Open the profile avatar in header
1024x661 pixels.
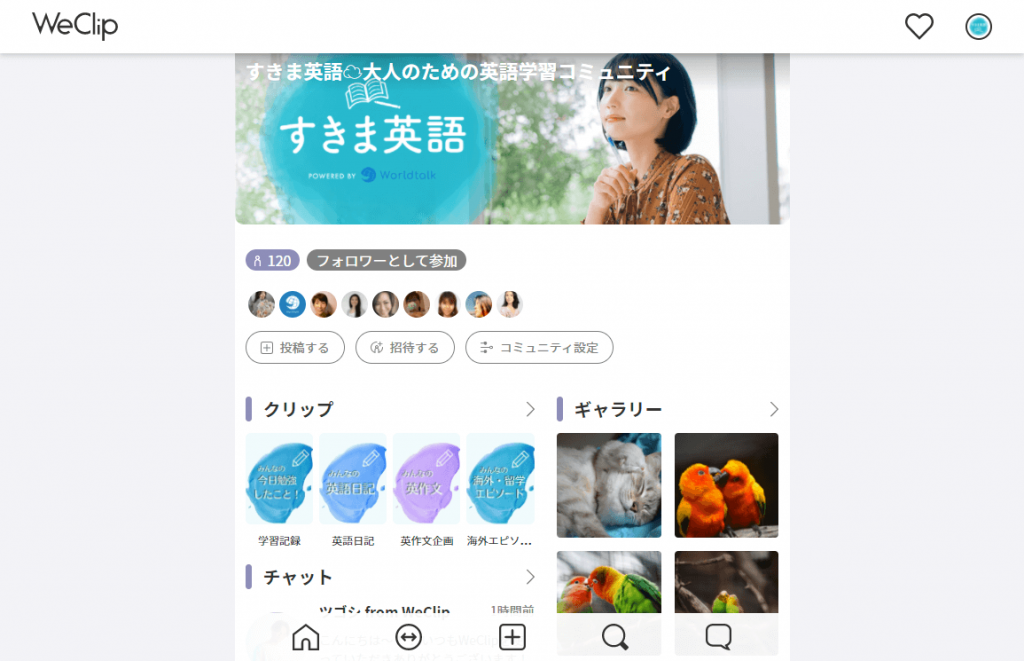978,27
